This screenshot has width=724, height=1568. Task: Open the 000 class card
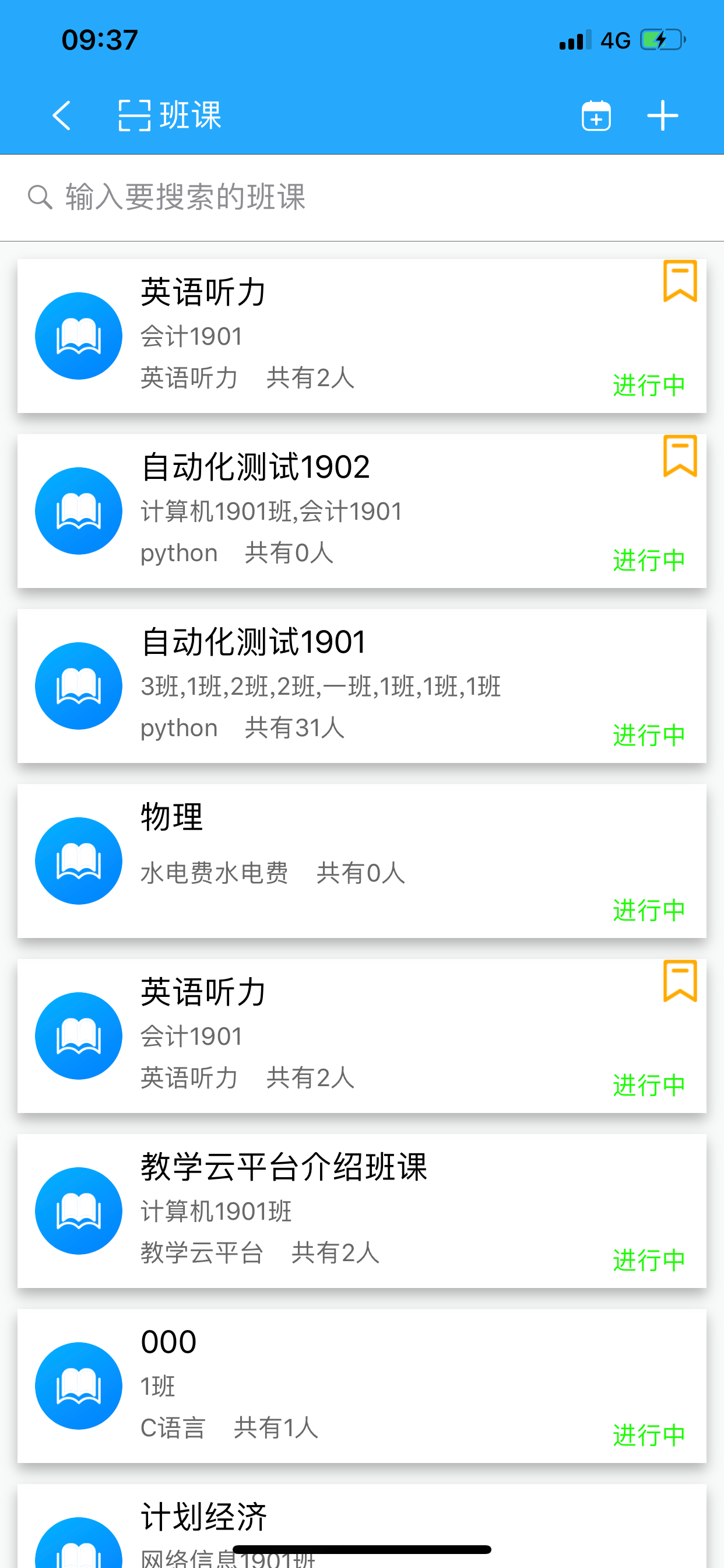pos(362,1386)
